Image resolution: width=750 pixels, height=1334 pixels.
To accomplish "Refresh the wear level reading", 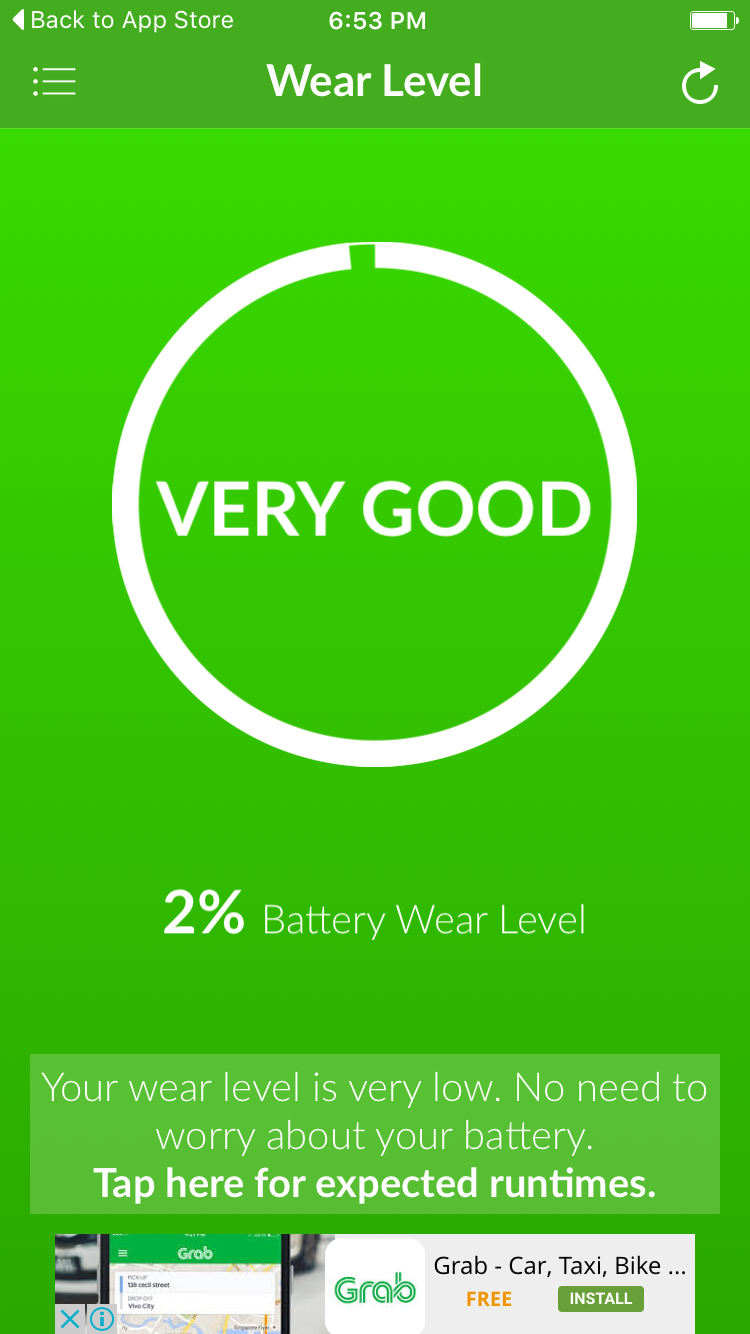I will click(700, 83).
